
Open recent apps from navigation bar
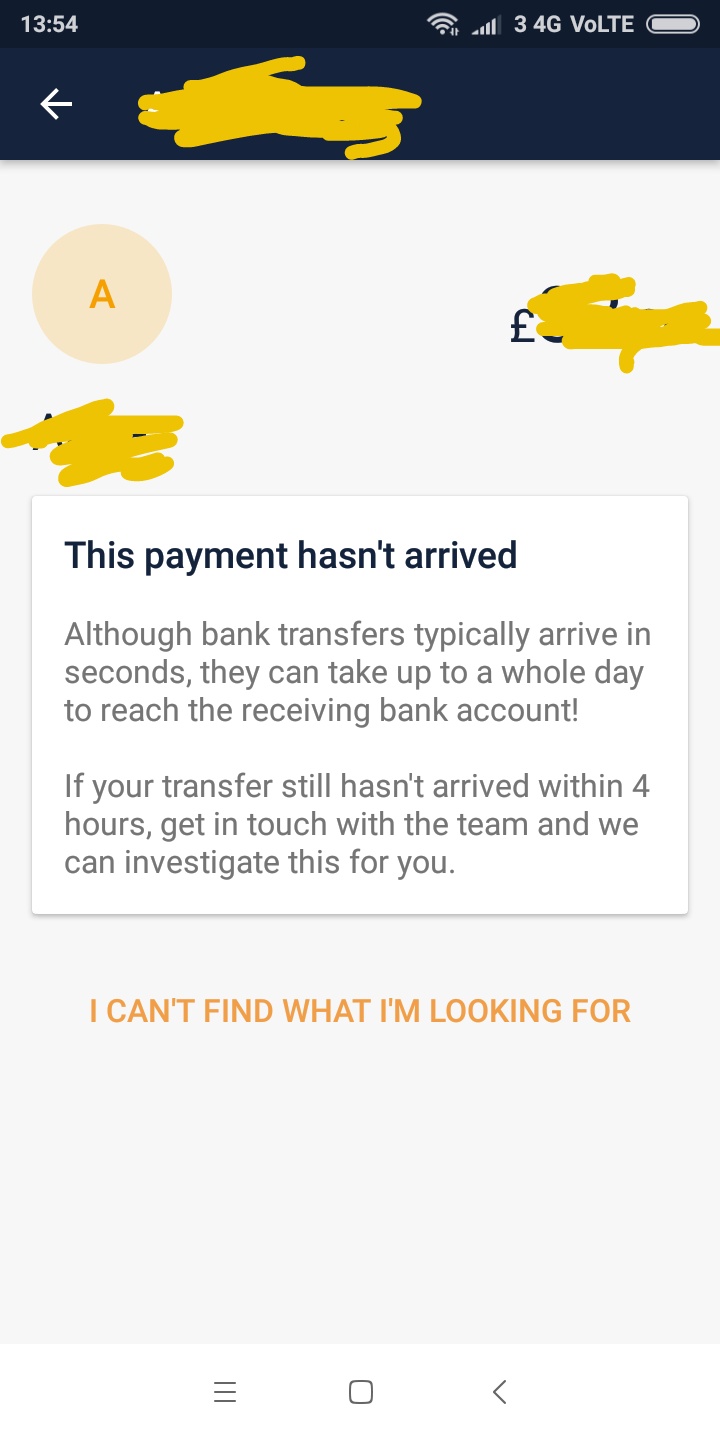225,1392
